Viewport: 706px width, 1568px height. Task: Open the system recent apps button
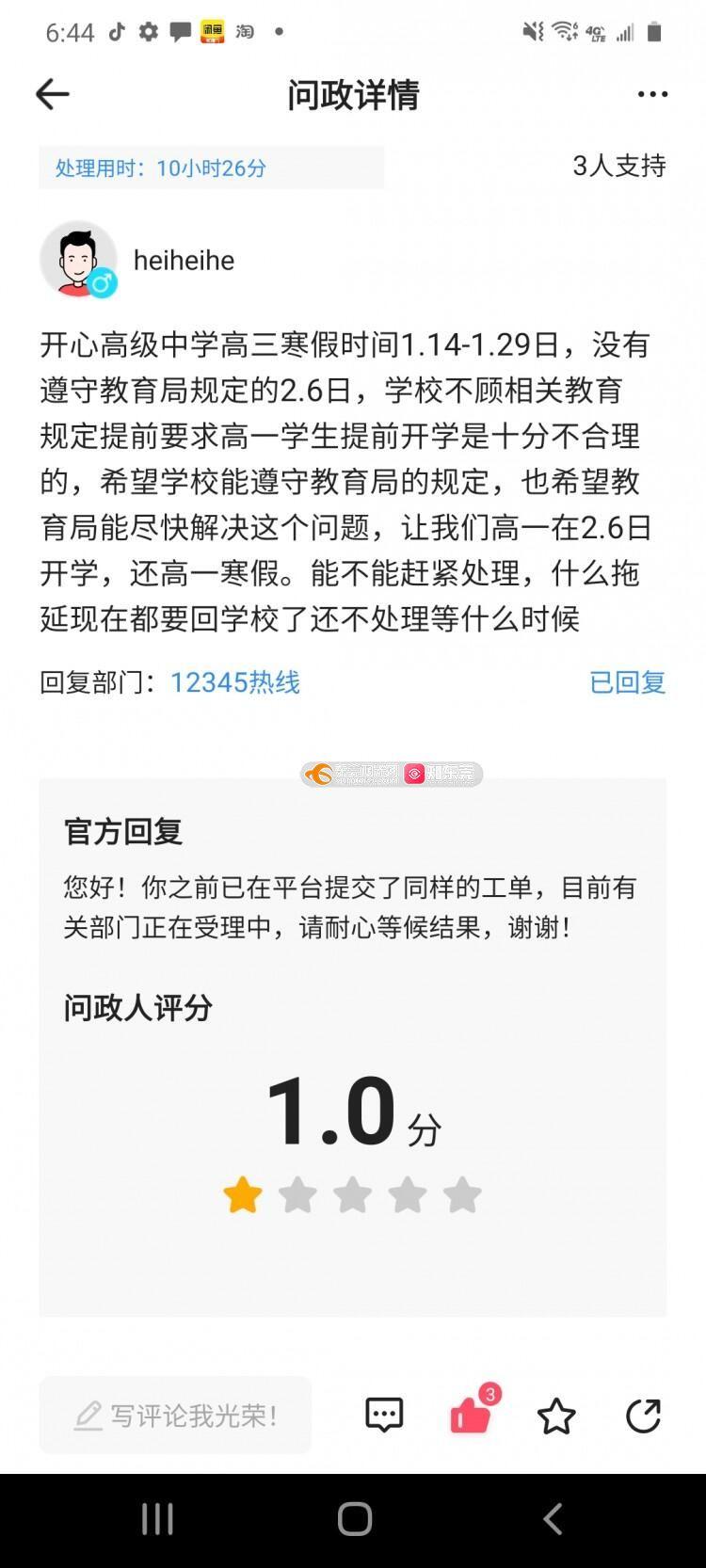coord(157,1519)
